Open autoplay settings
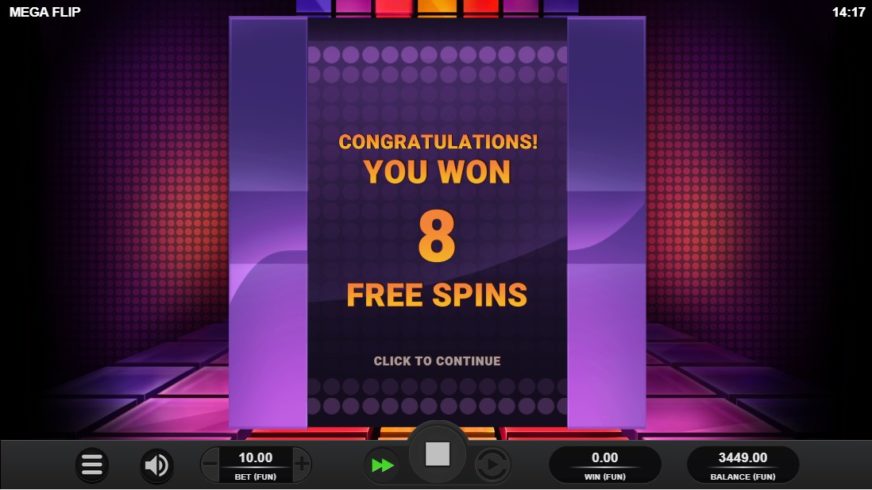Screen dimensions: 872x490 491,465
